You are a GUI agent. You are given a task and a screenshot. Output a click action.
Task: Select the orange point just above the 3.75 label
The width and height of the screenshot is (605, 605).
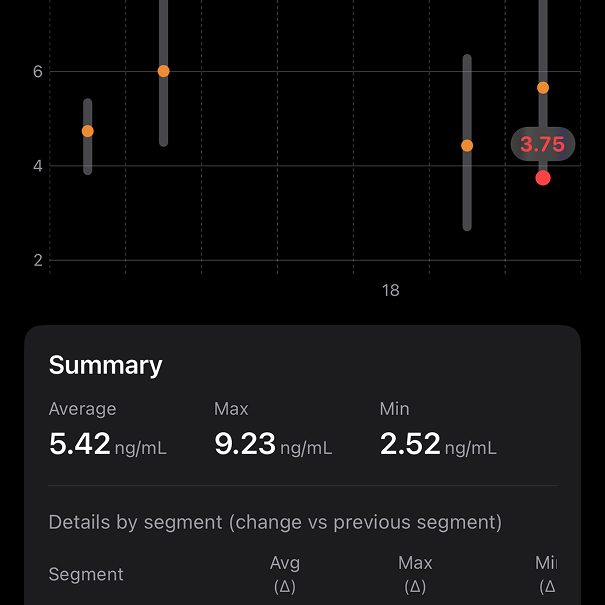543,88
